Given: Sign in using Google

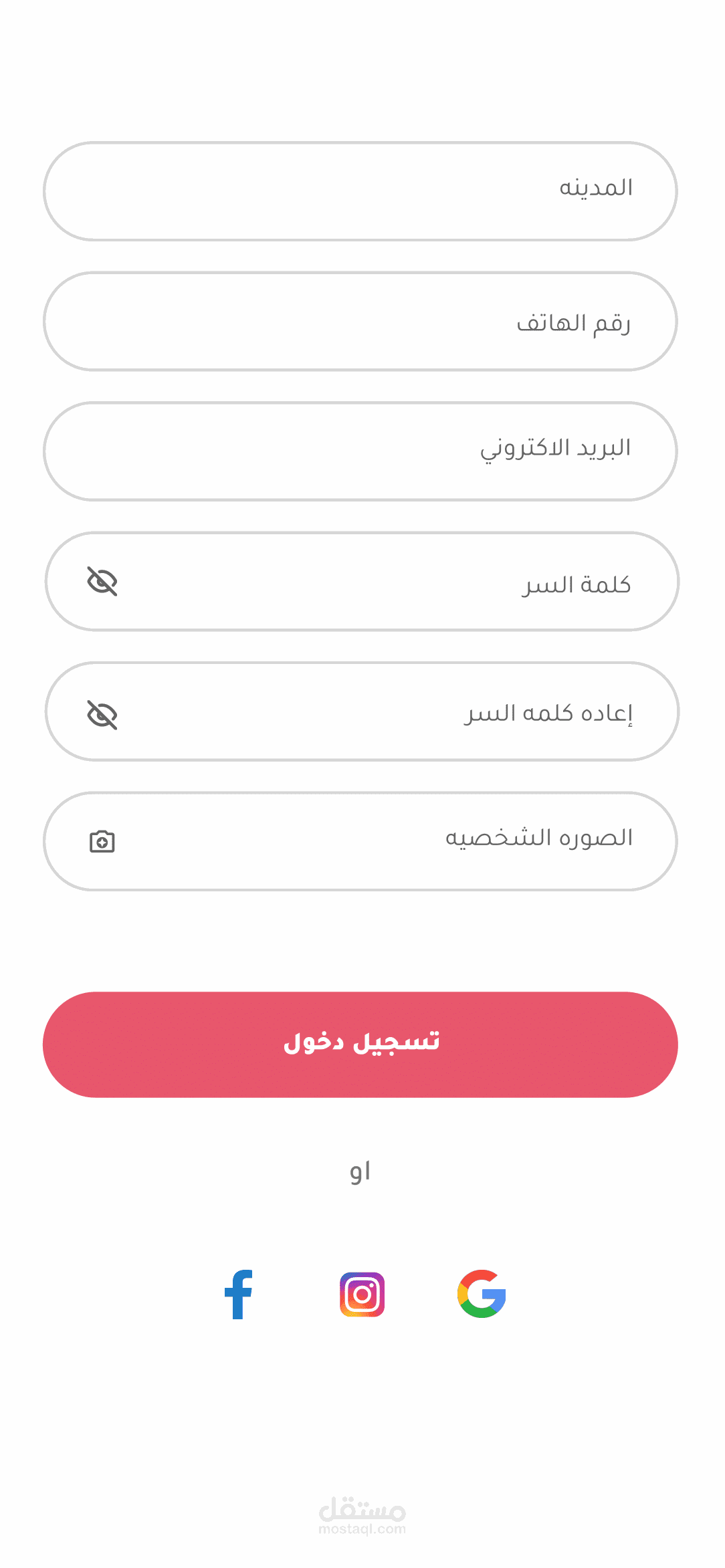Looking at the screenshot, I should 482,1294.
